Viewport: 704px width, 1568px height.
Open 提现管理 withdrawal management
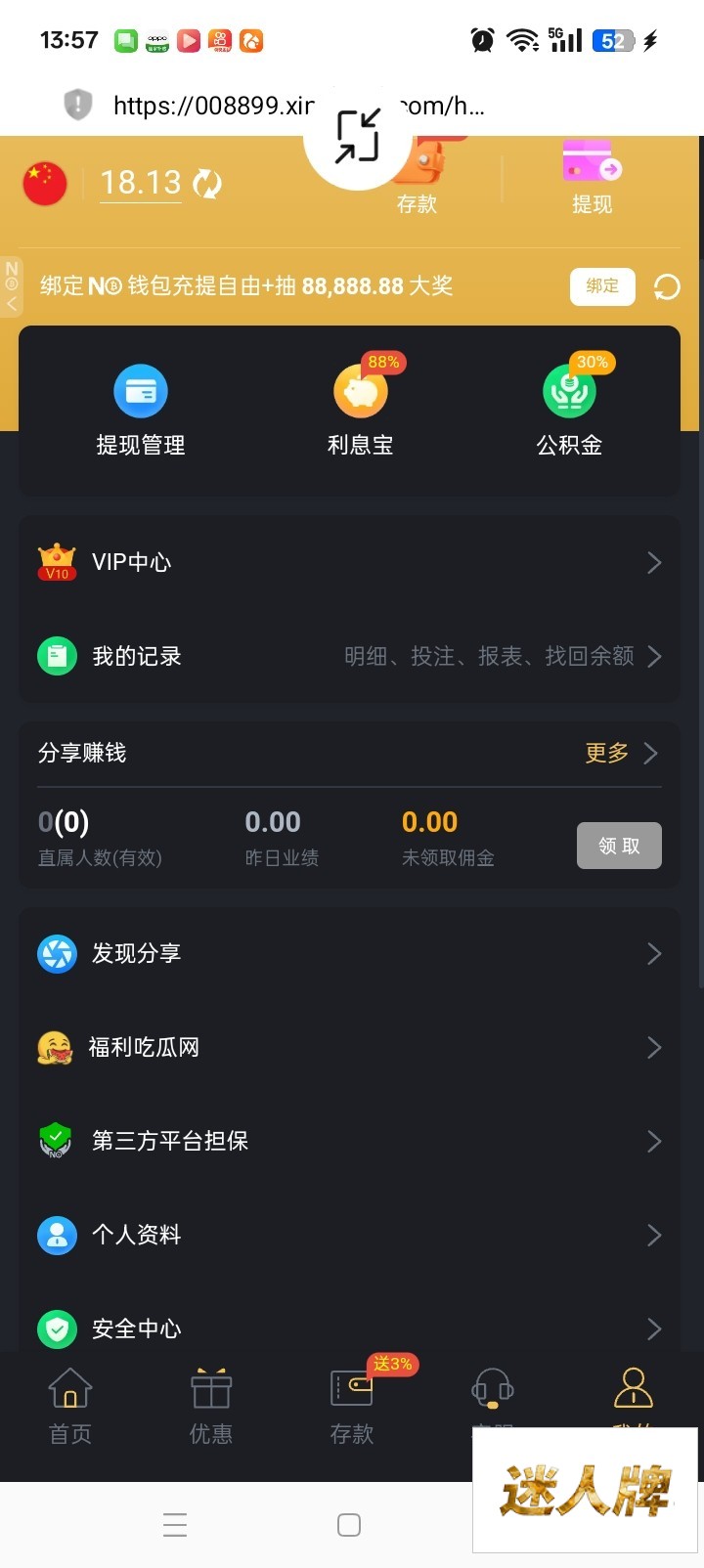point(141,410)
